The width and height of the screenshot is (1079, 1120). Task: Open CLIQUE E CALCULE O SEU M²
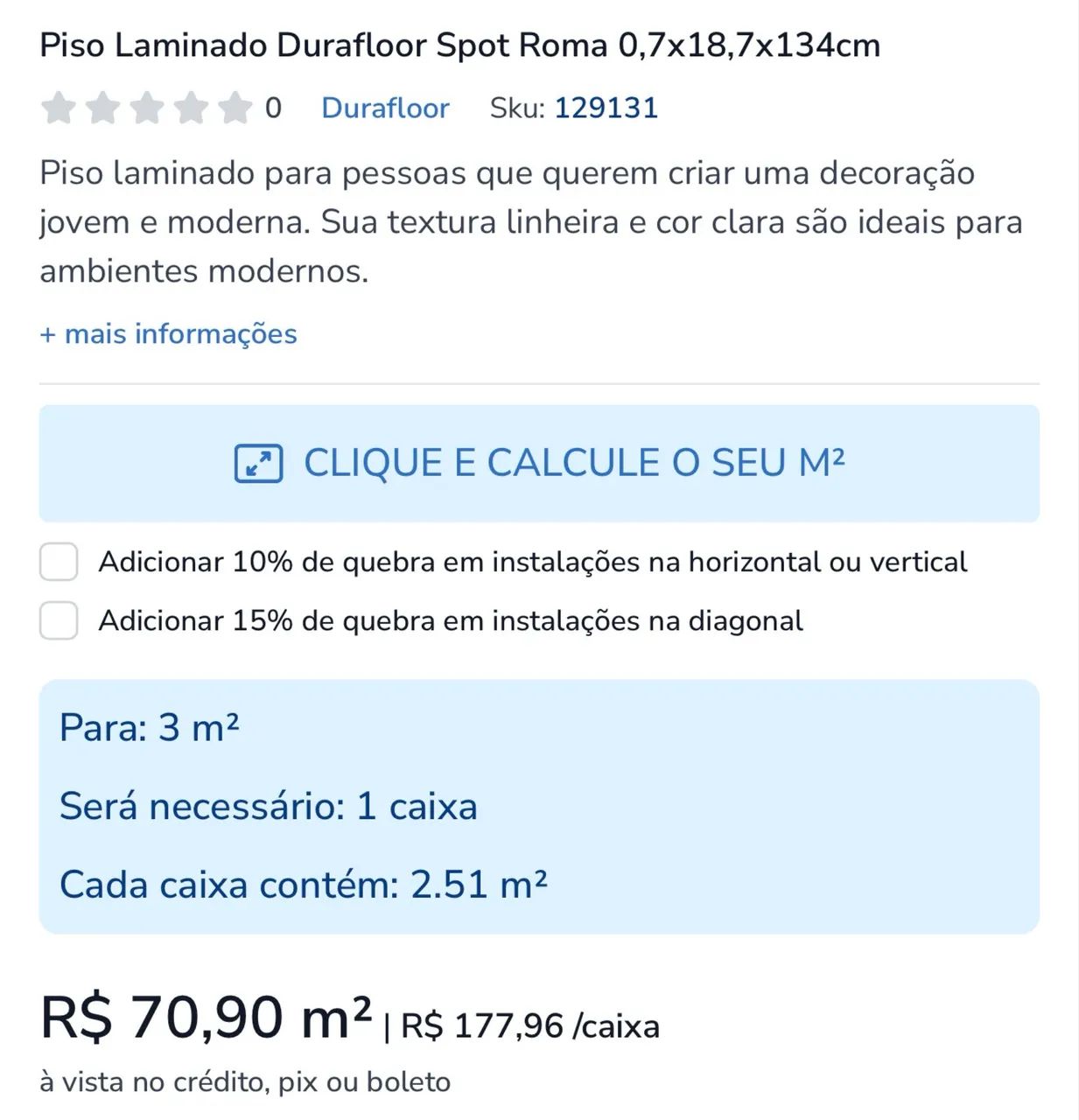point(539,463)
